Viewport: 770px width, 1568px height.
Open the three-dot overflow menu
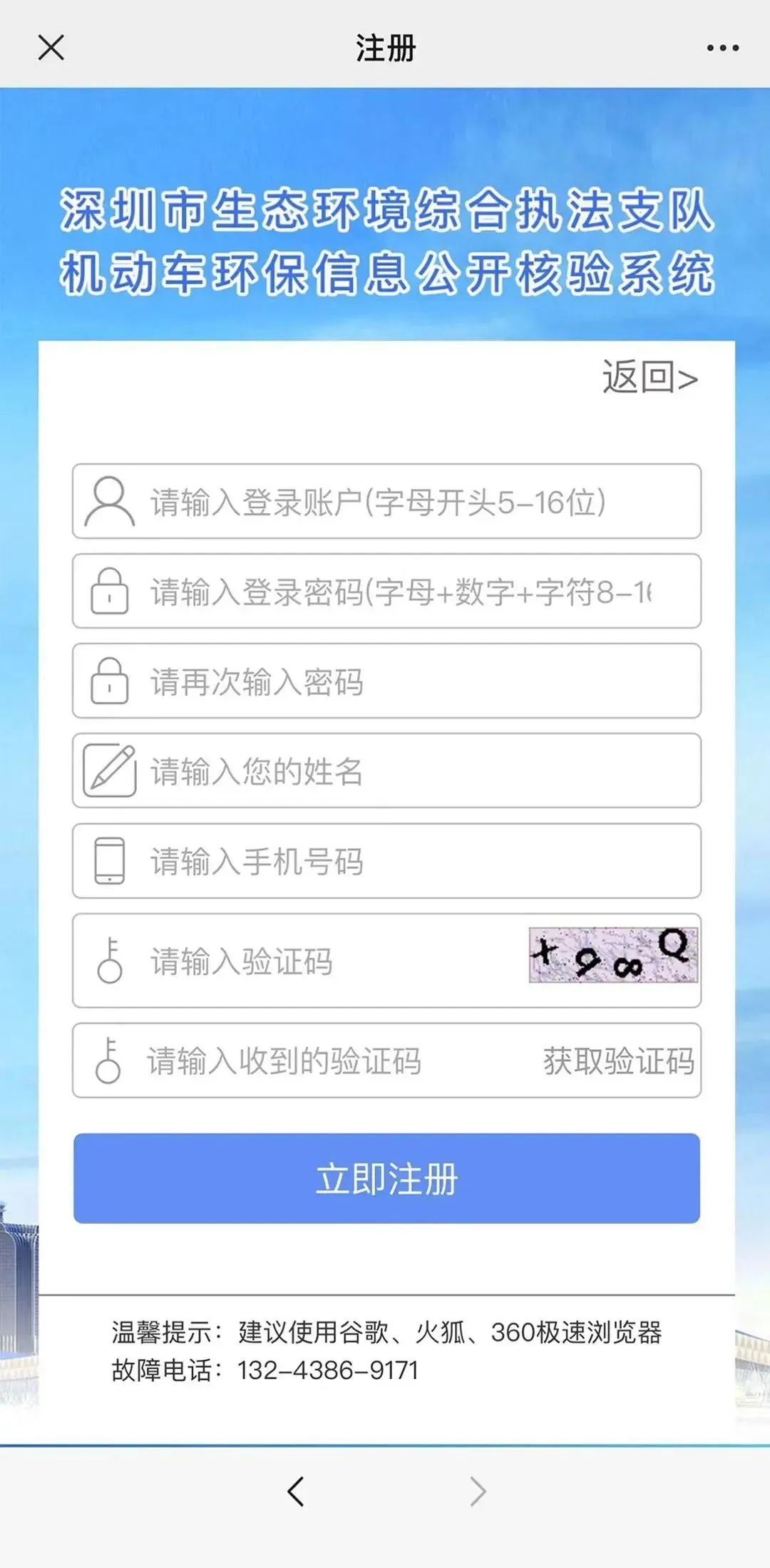[x=722, y=48]
